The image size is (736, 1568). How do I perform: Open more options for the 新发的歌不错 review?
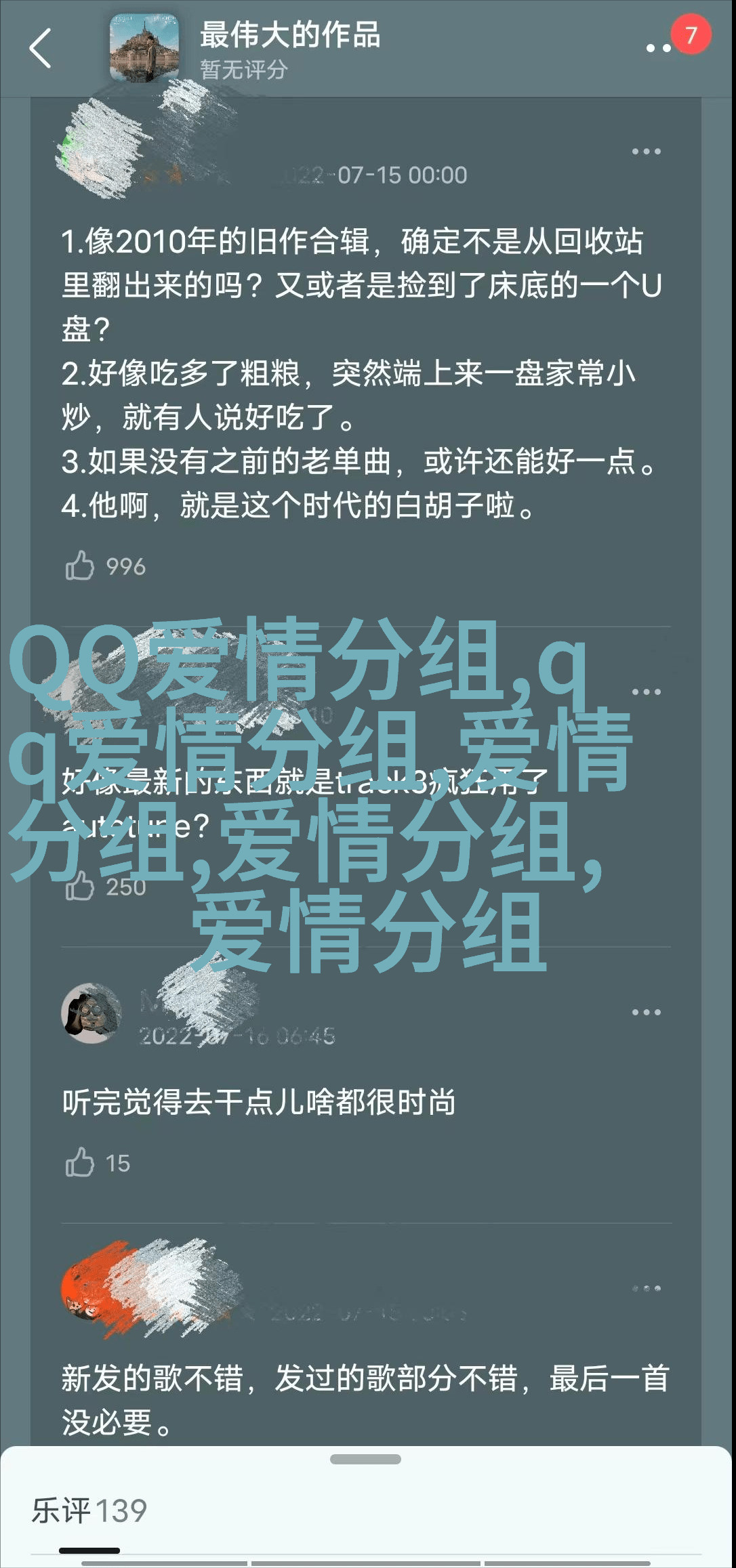(x=646, y=1288)
